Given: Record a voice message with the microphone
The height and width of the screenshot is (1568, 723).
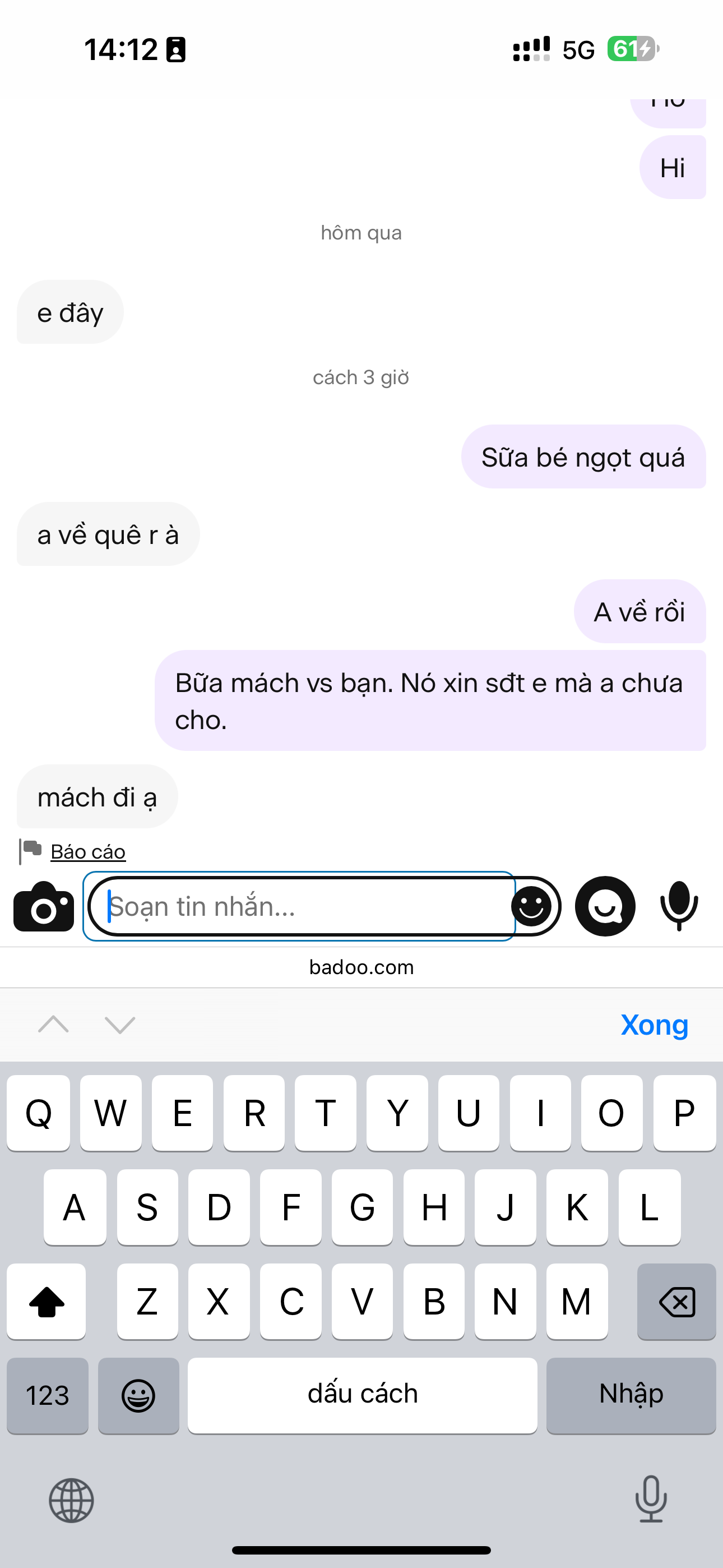Looking at the screenshot, I should (679, 906).
